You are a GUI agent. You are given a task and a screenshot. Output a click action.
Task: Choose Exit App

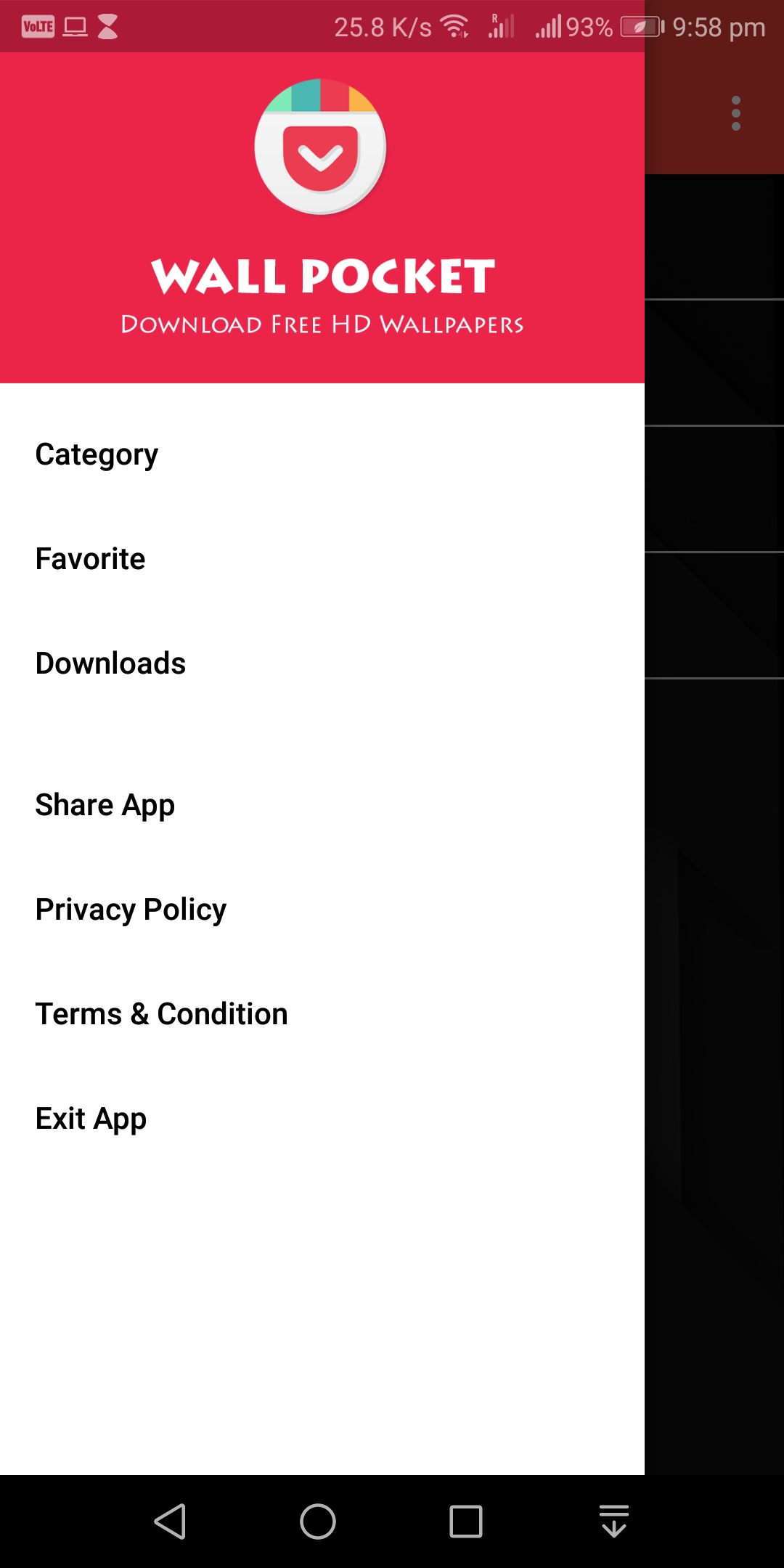click(x=91, y=1119)
